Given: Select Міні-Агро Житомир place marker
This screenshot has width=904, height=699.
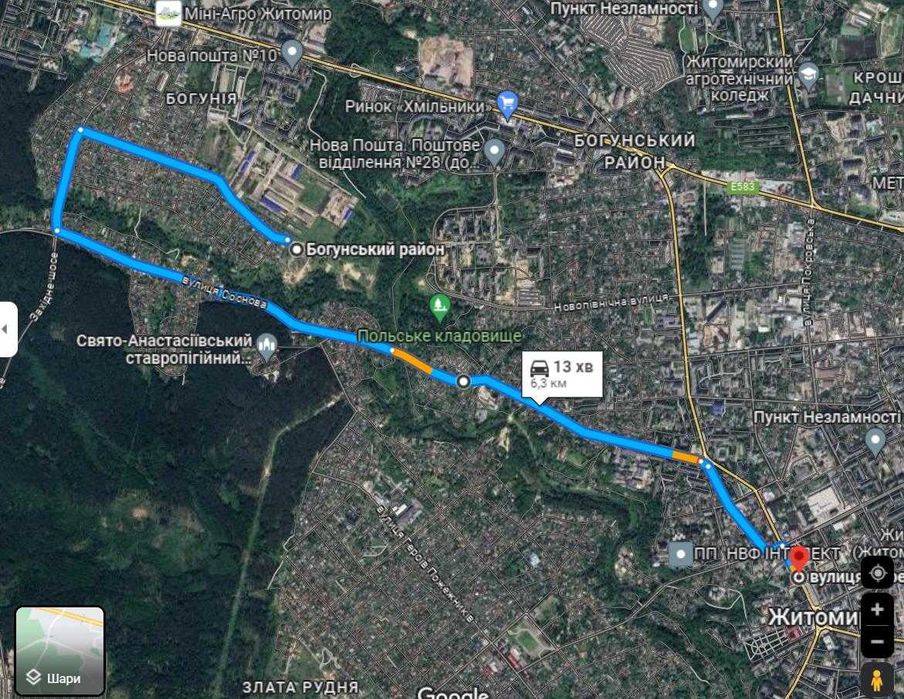Looking at the screenshot, I should (169, 13).
